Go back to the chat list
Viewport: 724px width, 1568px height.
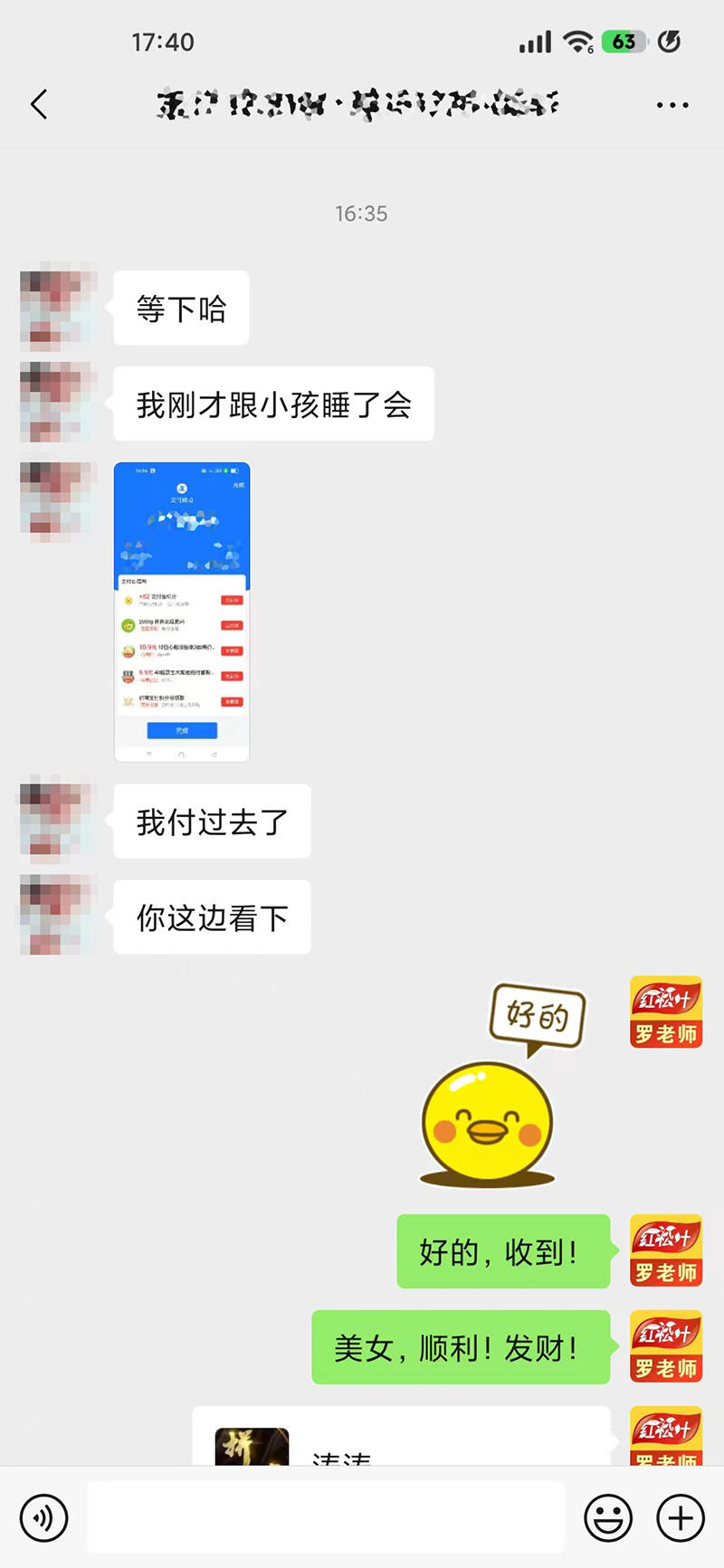(39, 105)
